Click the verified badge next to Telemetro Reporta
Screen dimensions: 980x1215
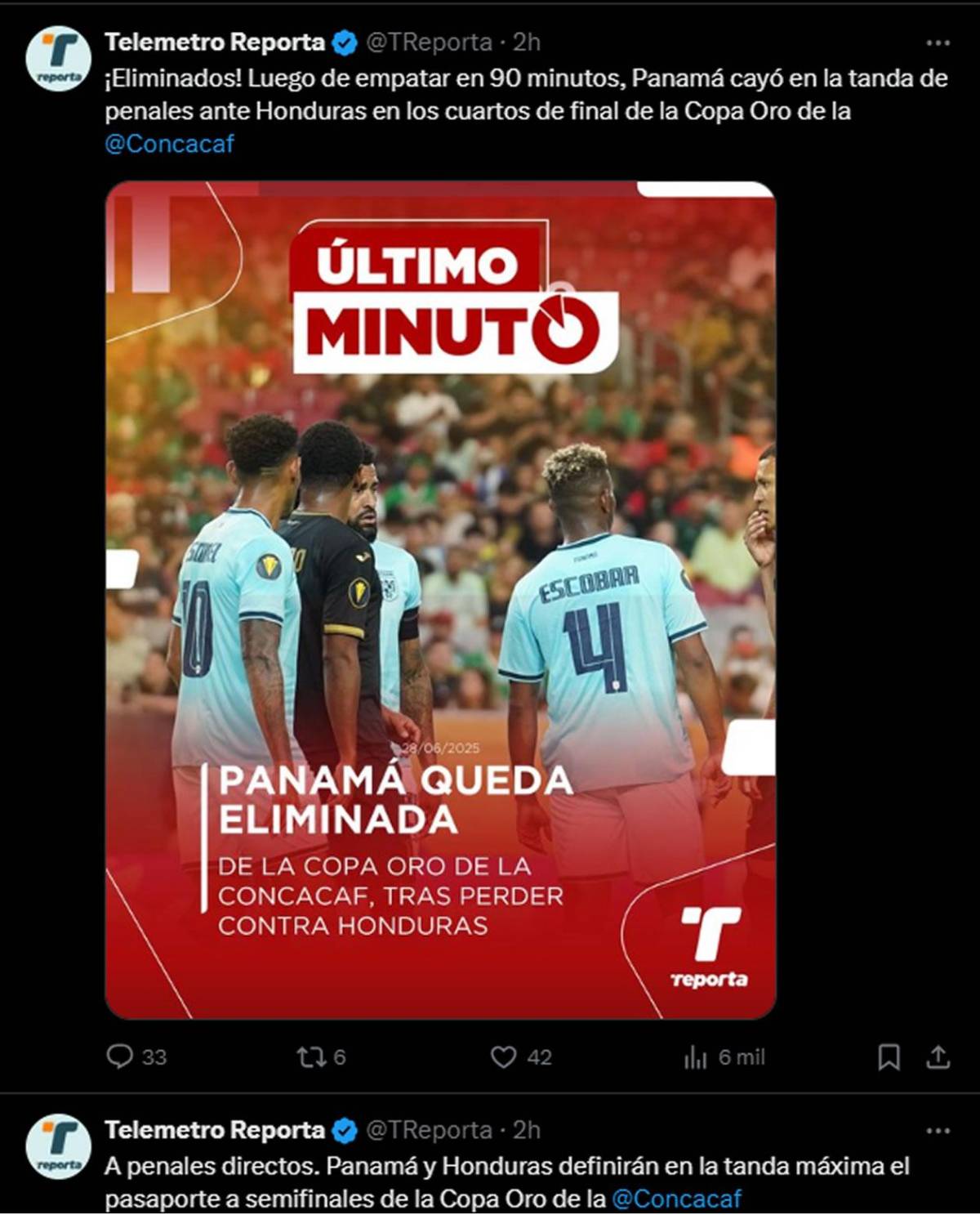[x=346, y=37]
